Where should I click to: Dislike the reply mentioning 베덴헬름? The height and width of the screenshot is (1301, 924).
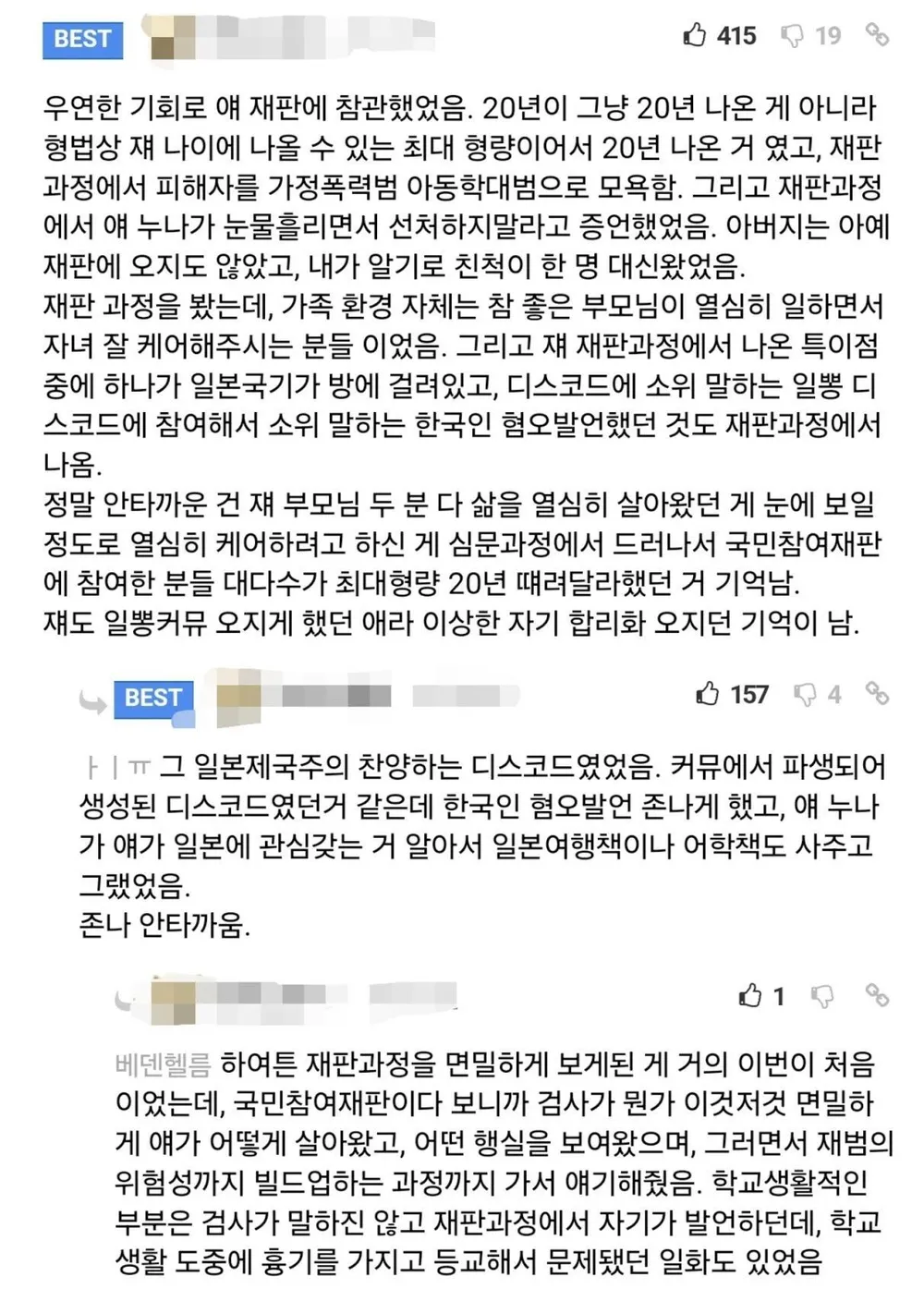point(821,995)
